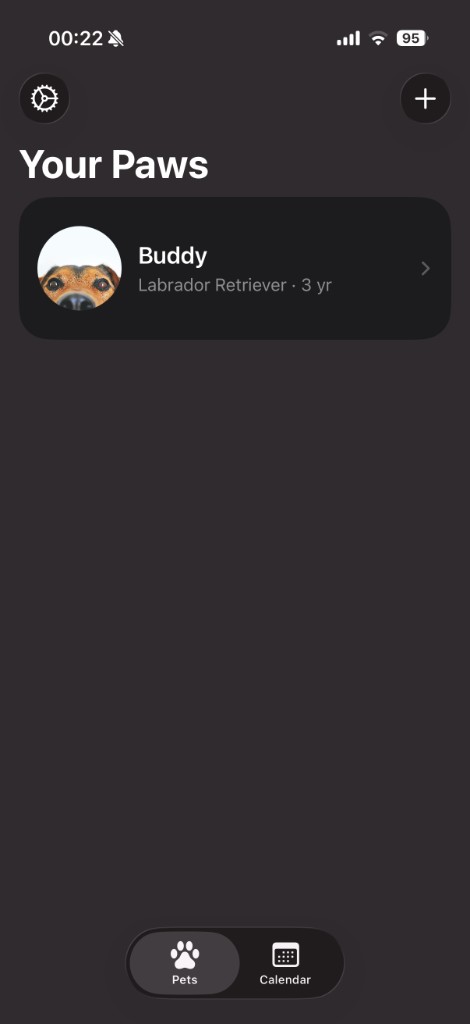Image resolution: width=470 pixels, height=1024 pixels.
Task: Select the Pets tab
Action: click(x=185, y=963)
